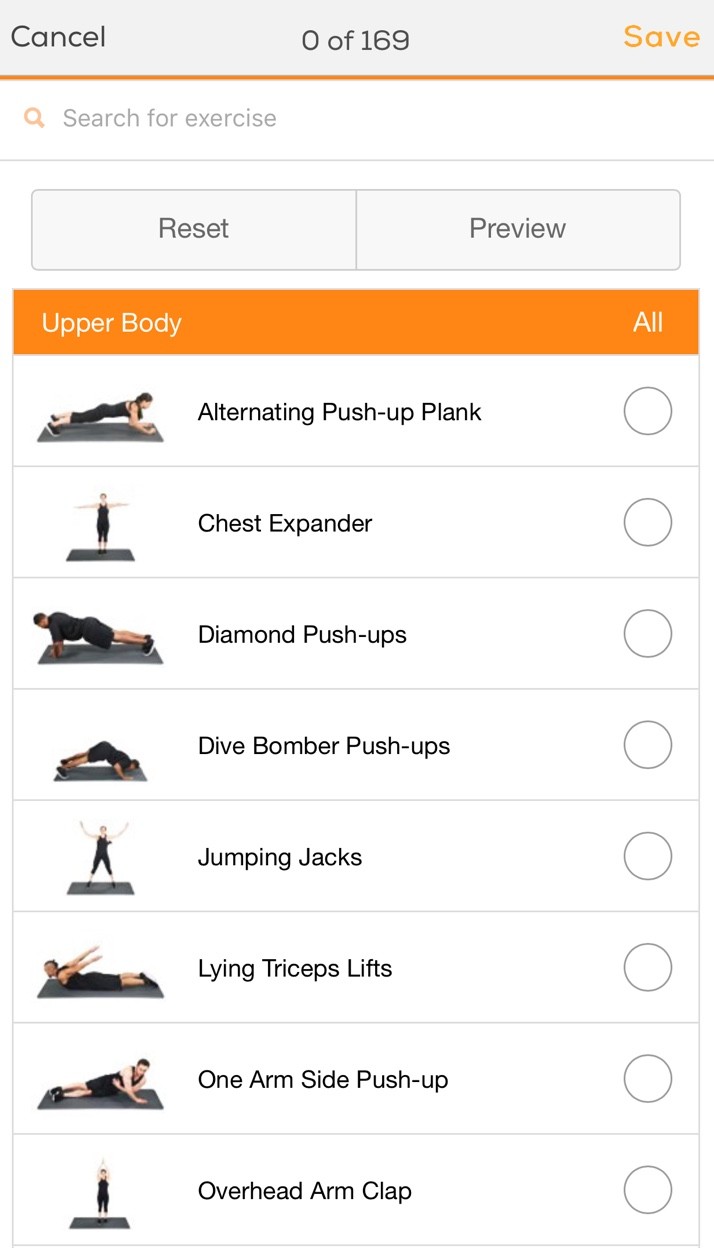Reset the exercise selection
714x1248 pixels.
[194, 229]
